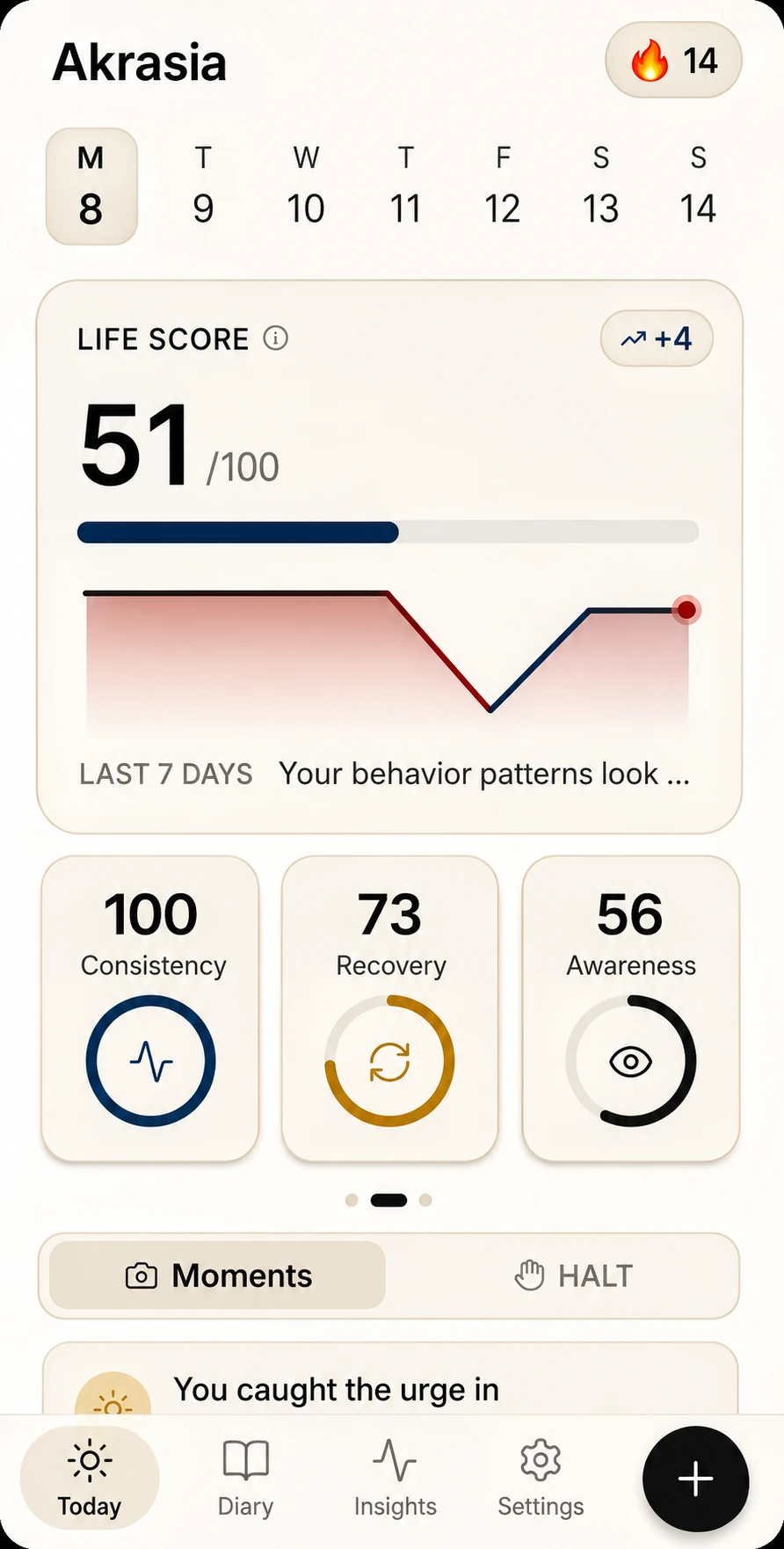This screenshot has height=1549, width=784.
Task: Tap the +4 trend chip
Action: coord(657,338)
